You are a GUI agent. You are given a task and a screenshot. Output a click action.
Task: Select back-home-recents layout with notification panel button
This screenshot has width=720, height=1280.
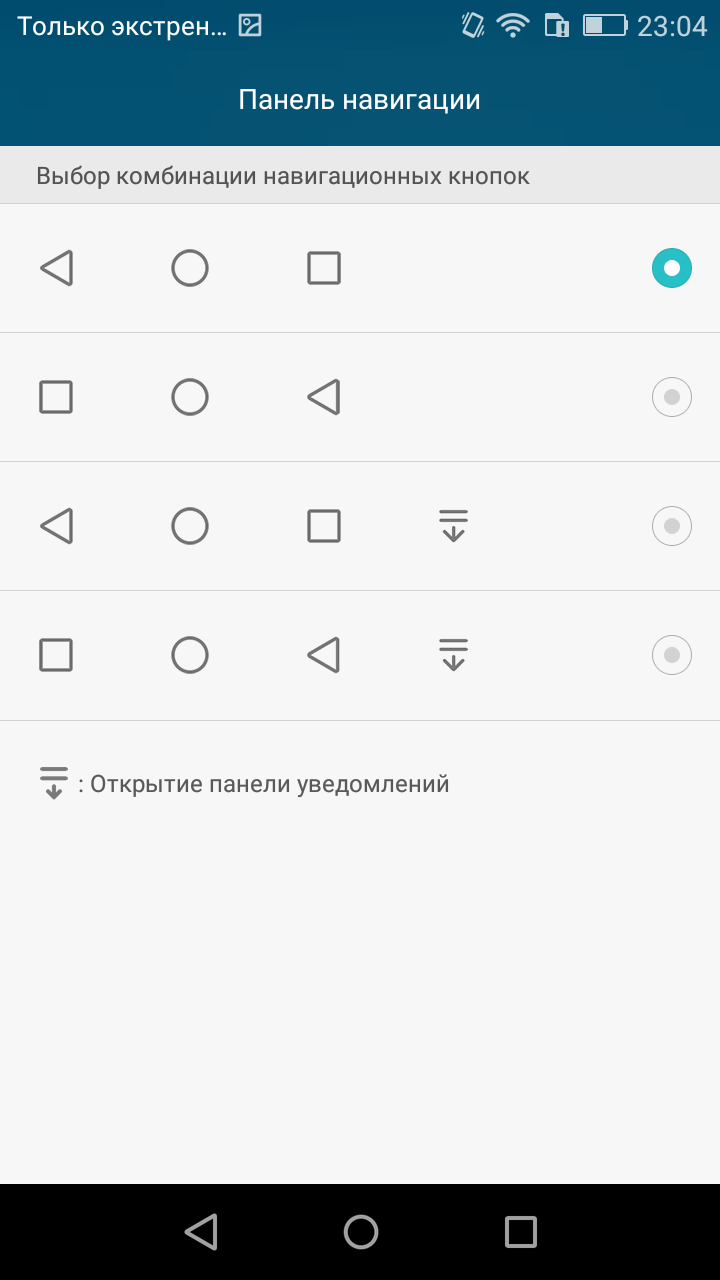click(x=360, y=526)
